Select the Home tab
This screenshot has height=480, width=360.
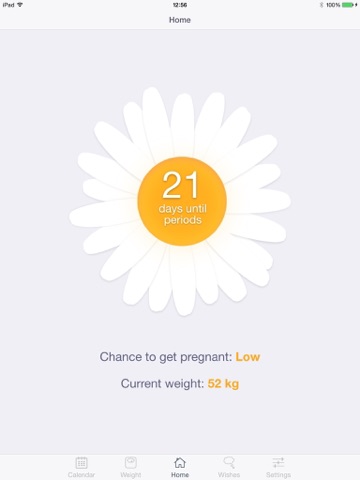click(x=180, y=467)
